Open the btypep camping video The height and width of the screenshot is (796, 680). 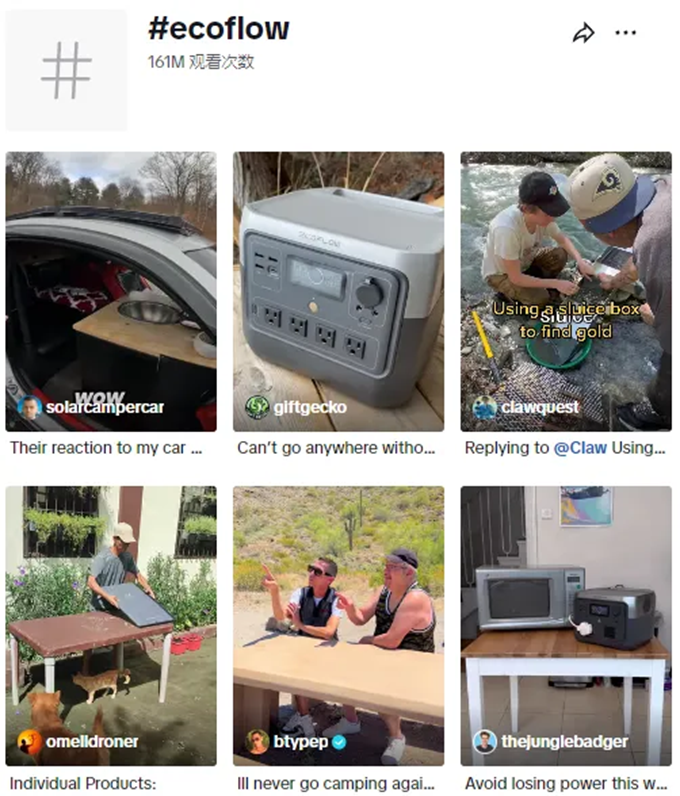(338, 625)
